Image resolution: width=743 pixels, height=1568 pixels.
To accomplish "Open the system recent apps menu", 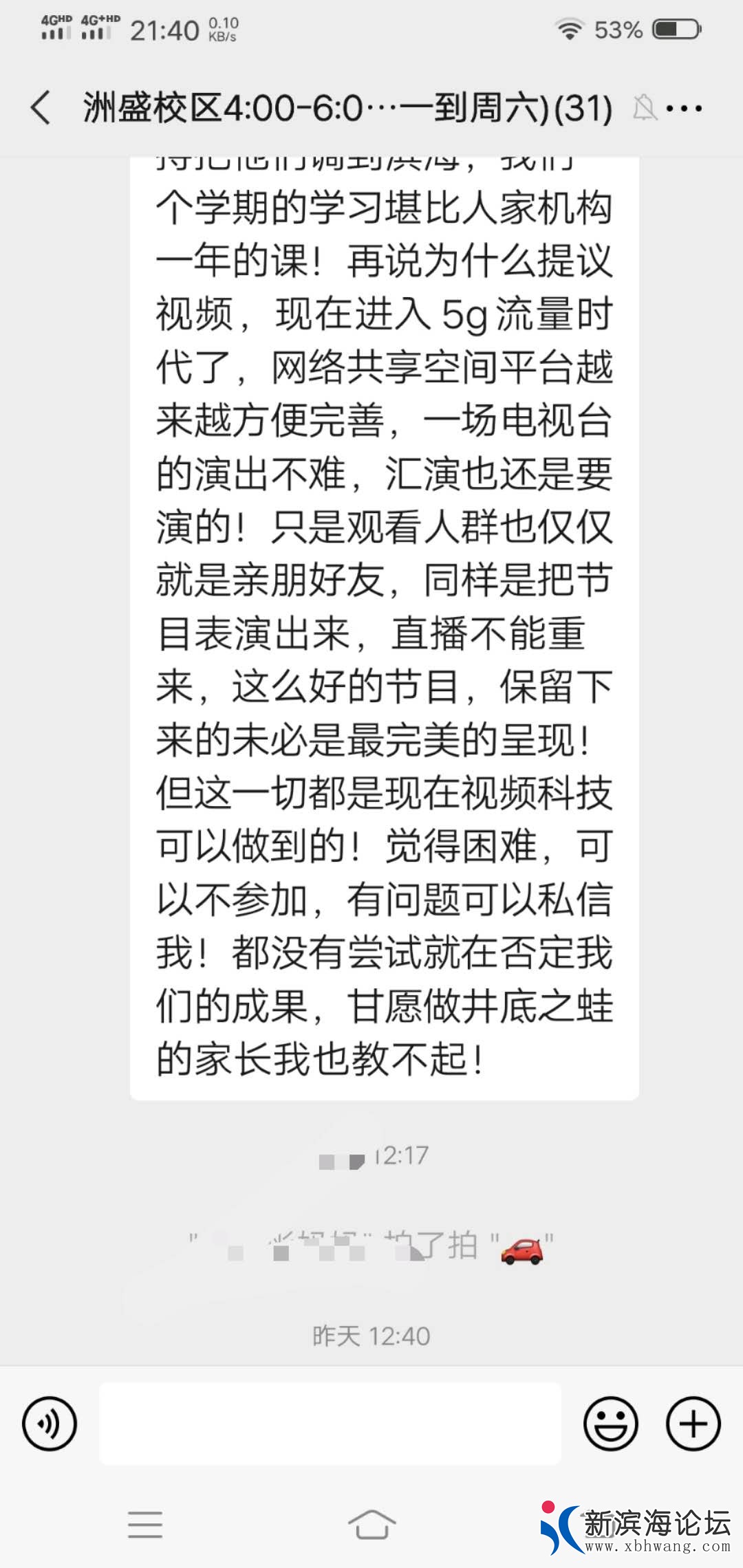I will coord(145,1525).
